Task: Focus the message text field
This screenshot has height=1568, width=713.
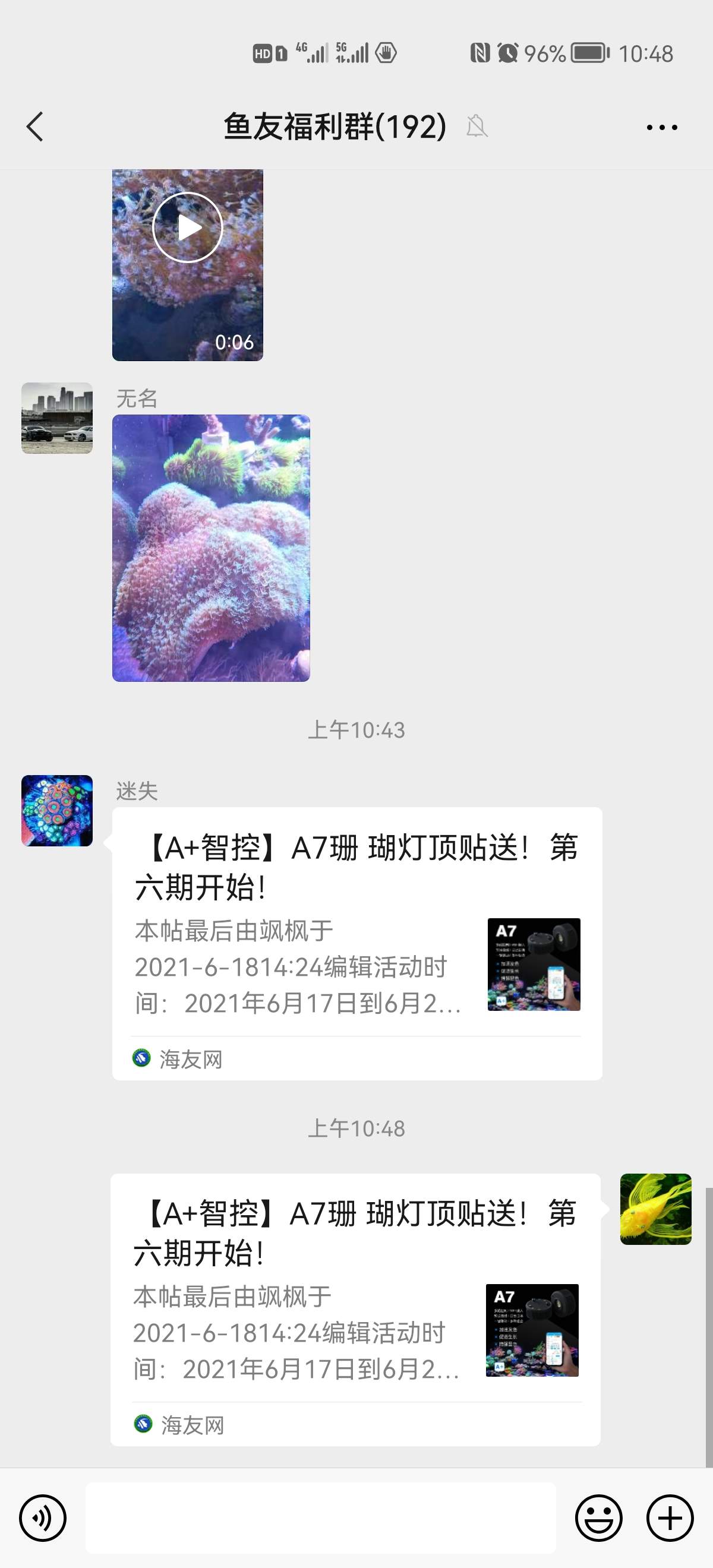Action: click(320, 1518)
